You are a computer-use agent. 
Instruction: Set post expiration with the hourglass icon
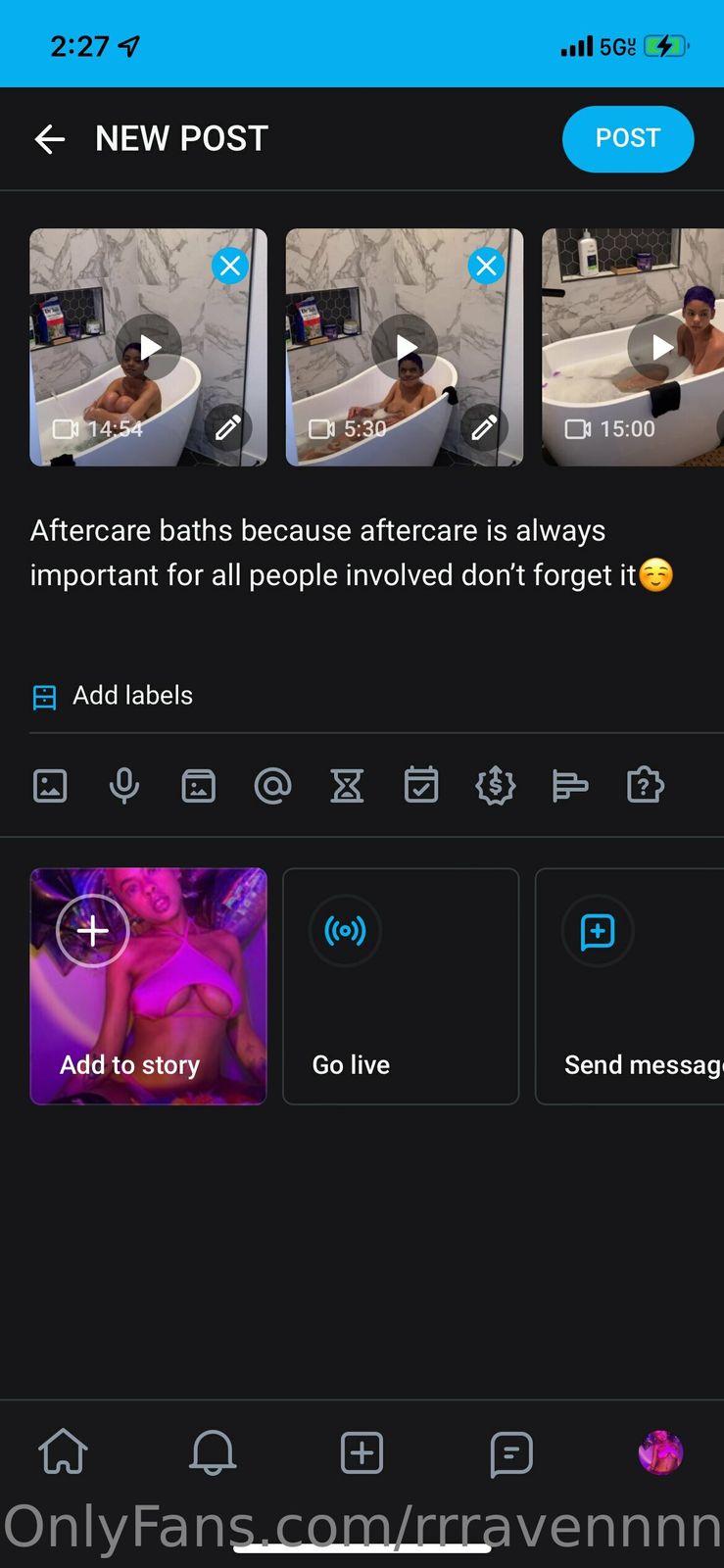click(x=347, y=786)
